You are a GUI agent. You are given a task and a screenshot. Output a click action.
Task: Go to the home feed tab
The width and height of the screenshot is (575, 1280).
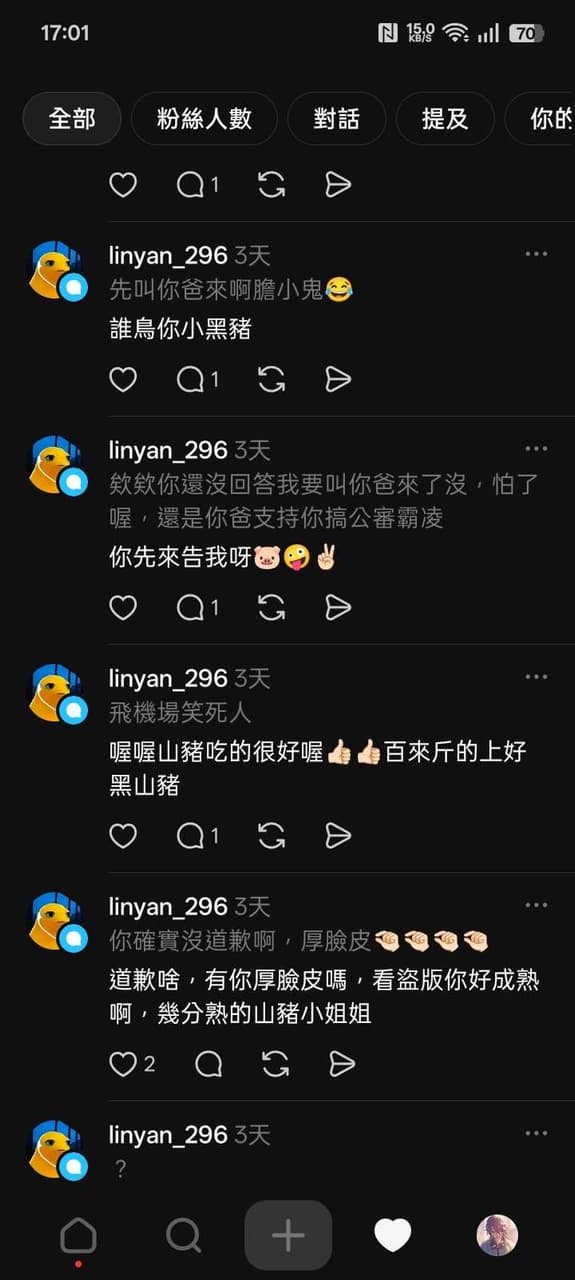(78, 1236)
